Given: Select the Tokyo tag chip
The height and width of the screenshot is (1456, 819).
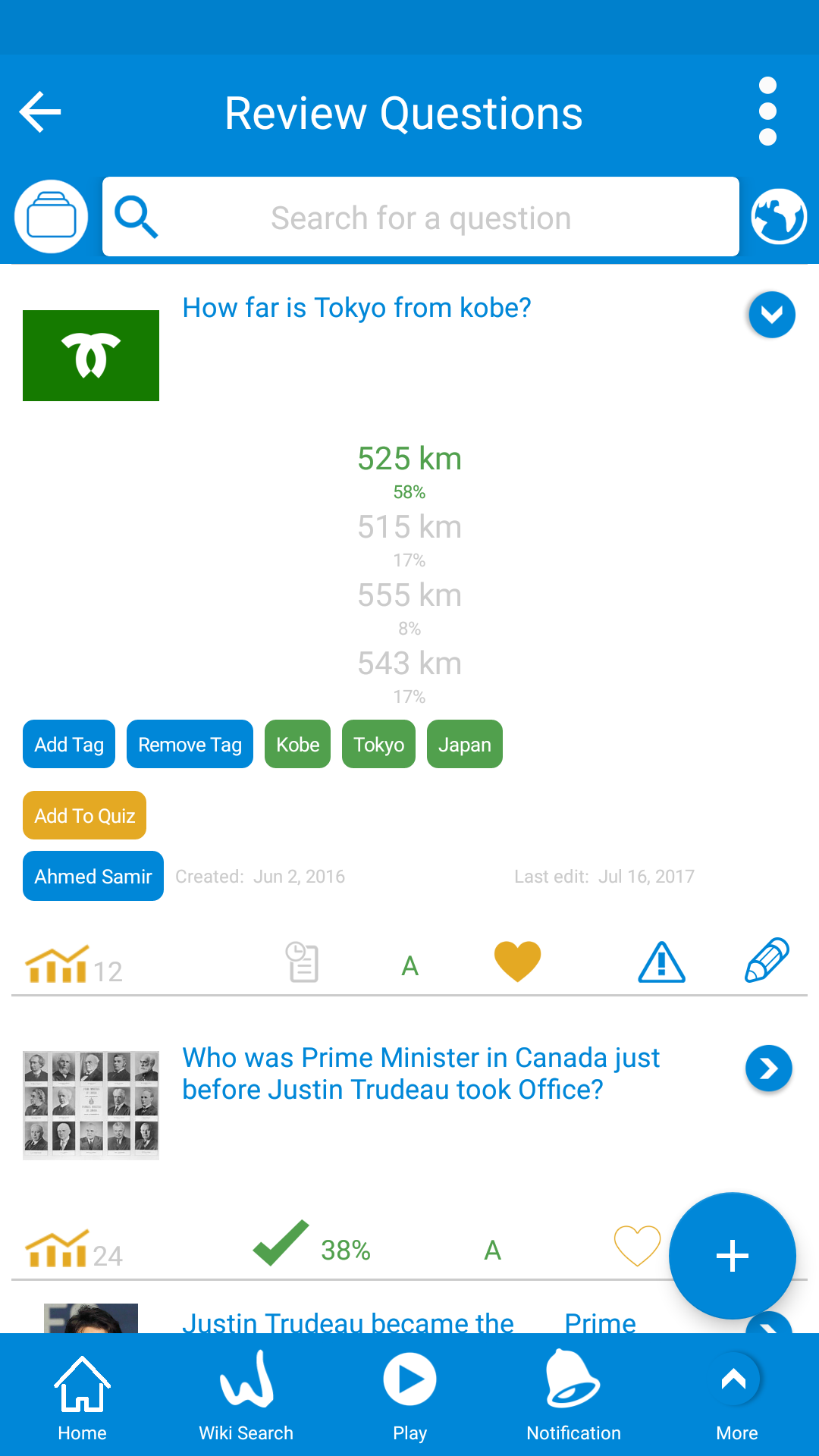Looking at the screenshot, I should pyautogui.click(x=378, y=745).
